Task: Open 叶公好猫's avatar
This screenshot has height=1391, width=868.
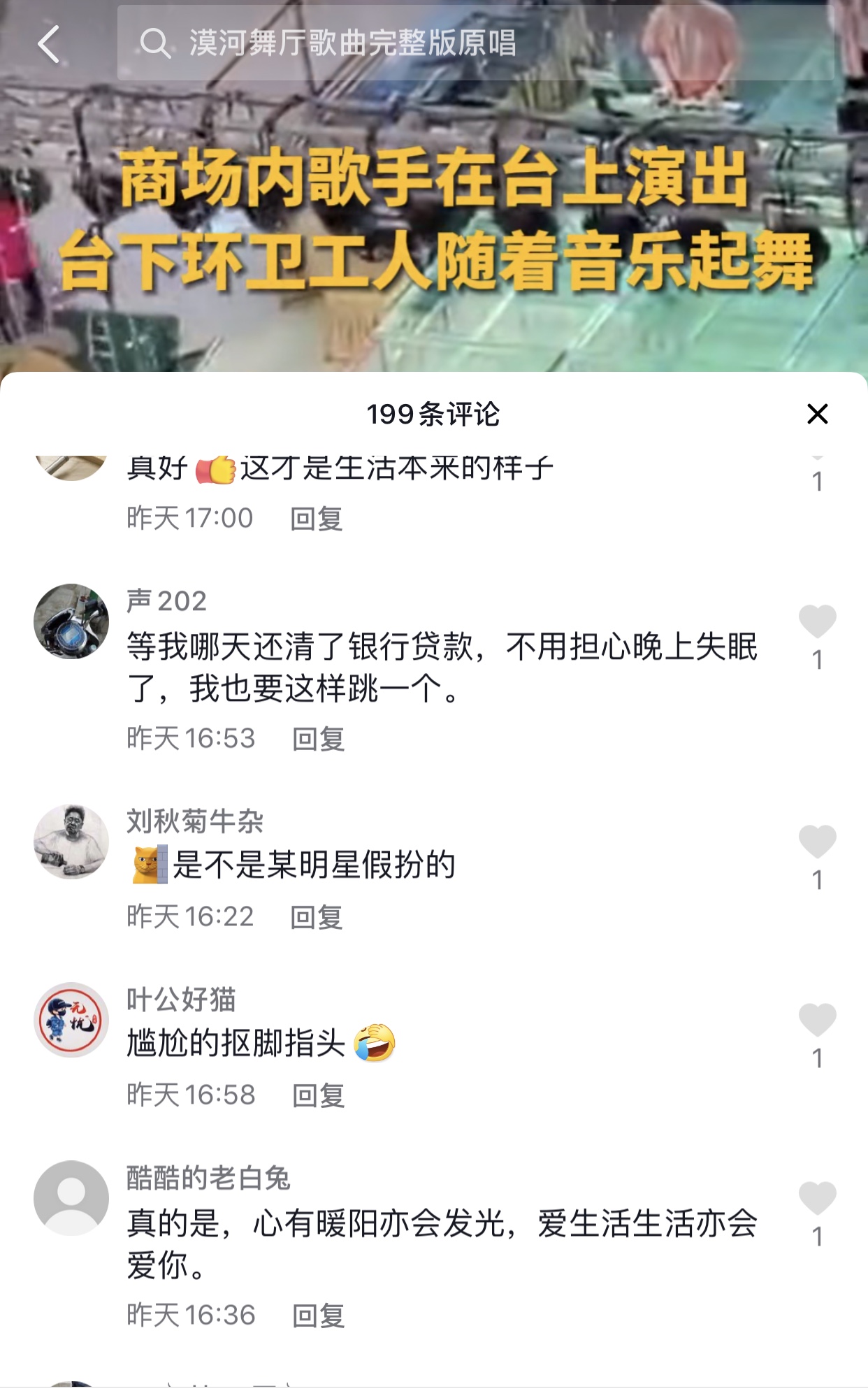Action: click(x=71, y=1020)
